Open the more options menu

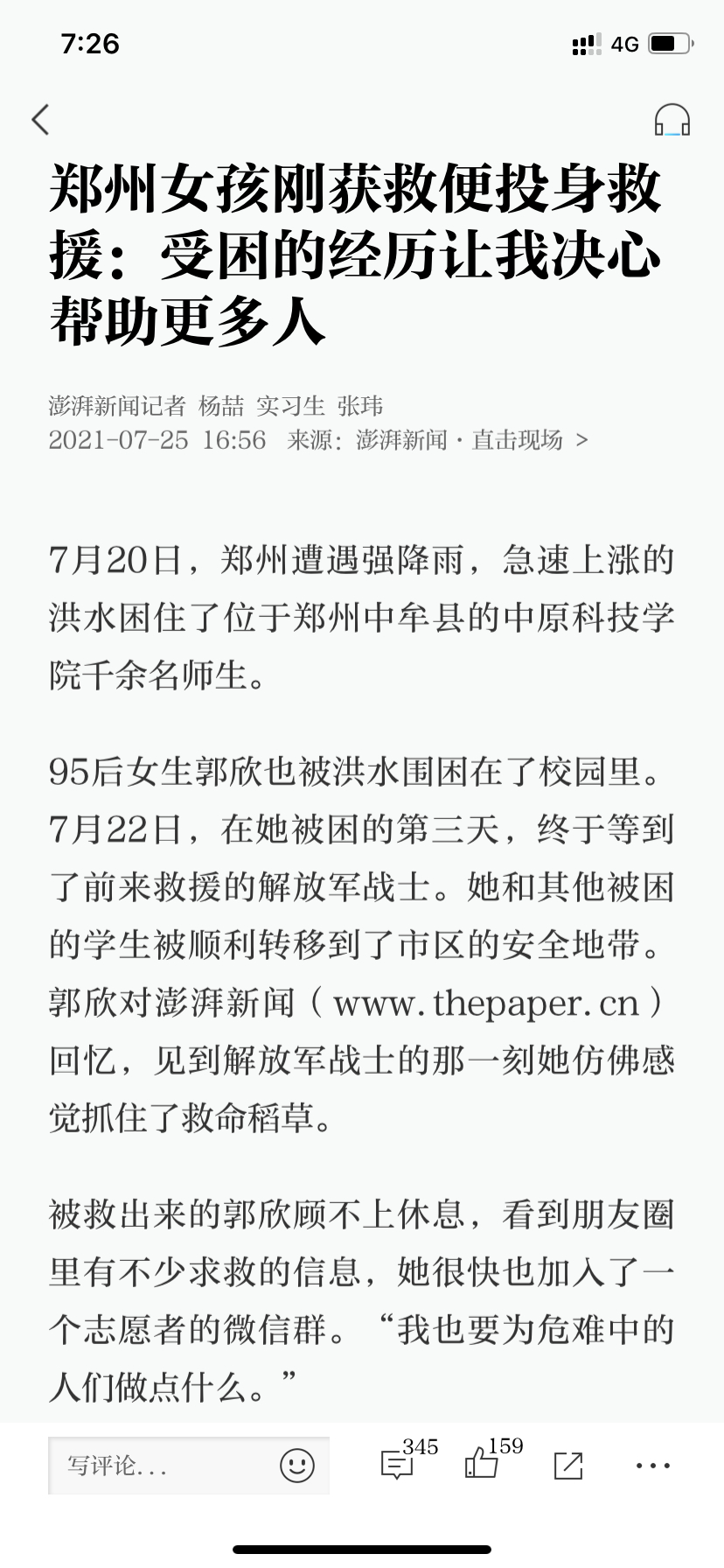point(652,1465)
